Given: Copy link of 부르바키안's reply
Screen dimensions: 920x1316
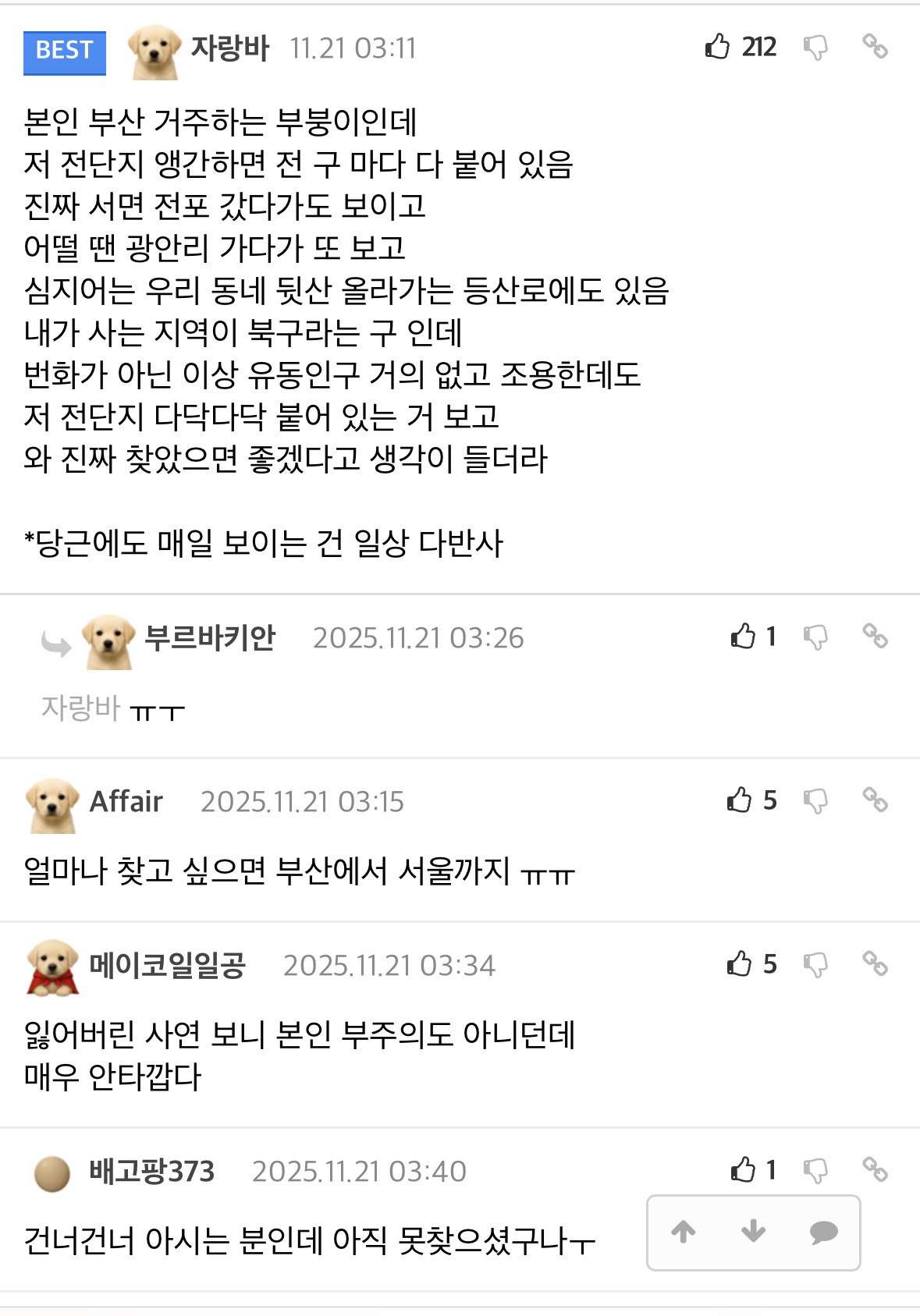Looking at the screenshot, I should (875, 637).
